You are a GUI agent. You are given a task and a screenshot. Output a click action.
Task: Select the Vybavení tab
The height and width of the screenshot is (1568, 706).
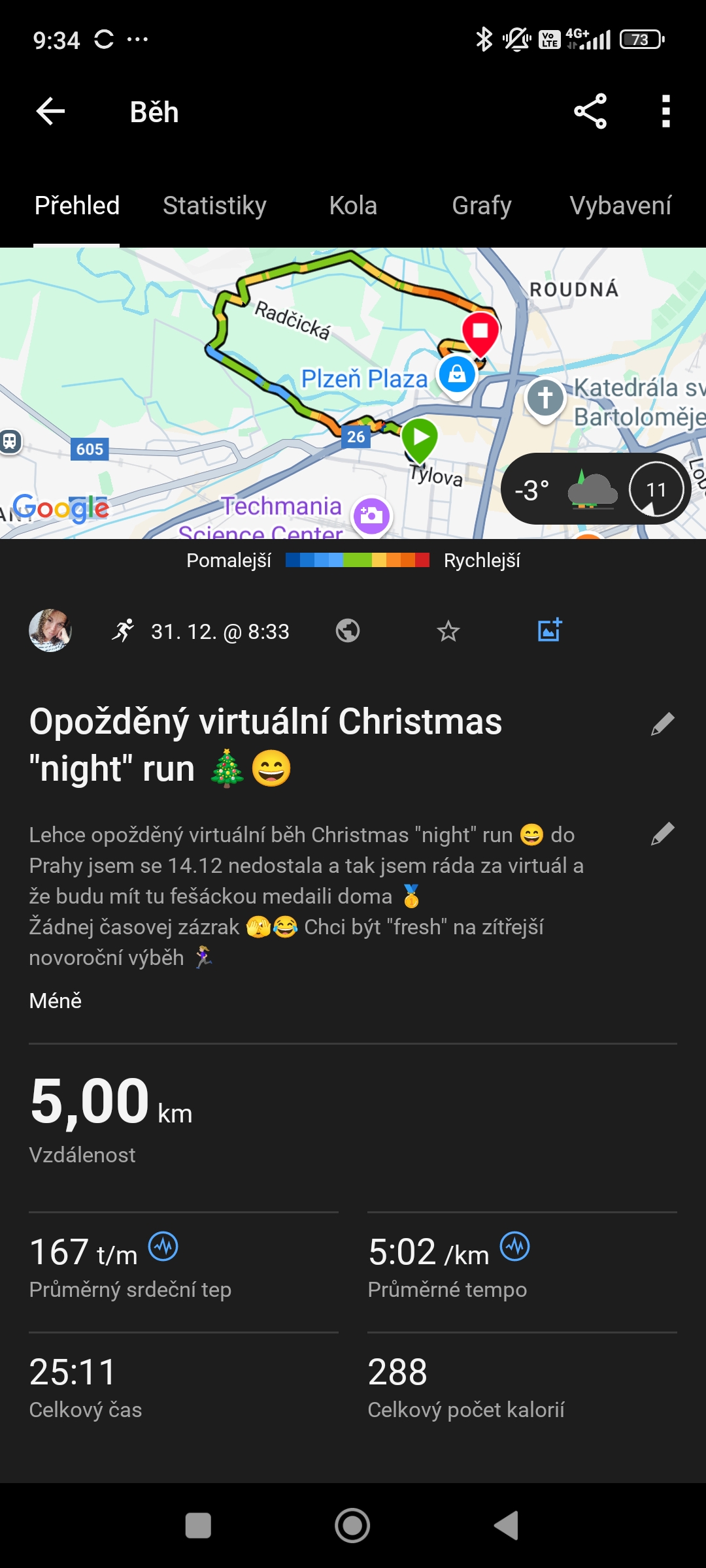(x=620, y=206)
